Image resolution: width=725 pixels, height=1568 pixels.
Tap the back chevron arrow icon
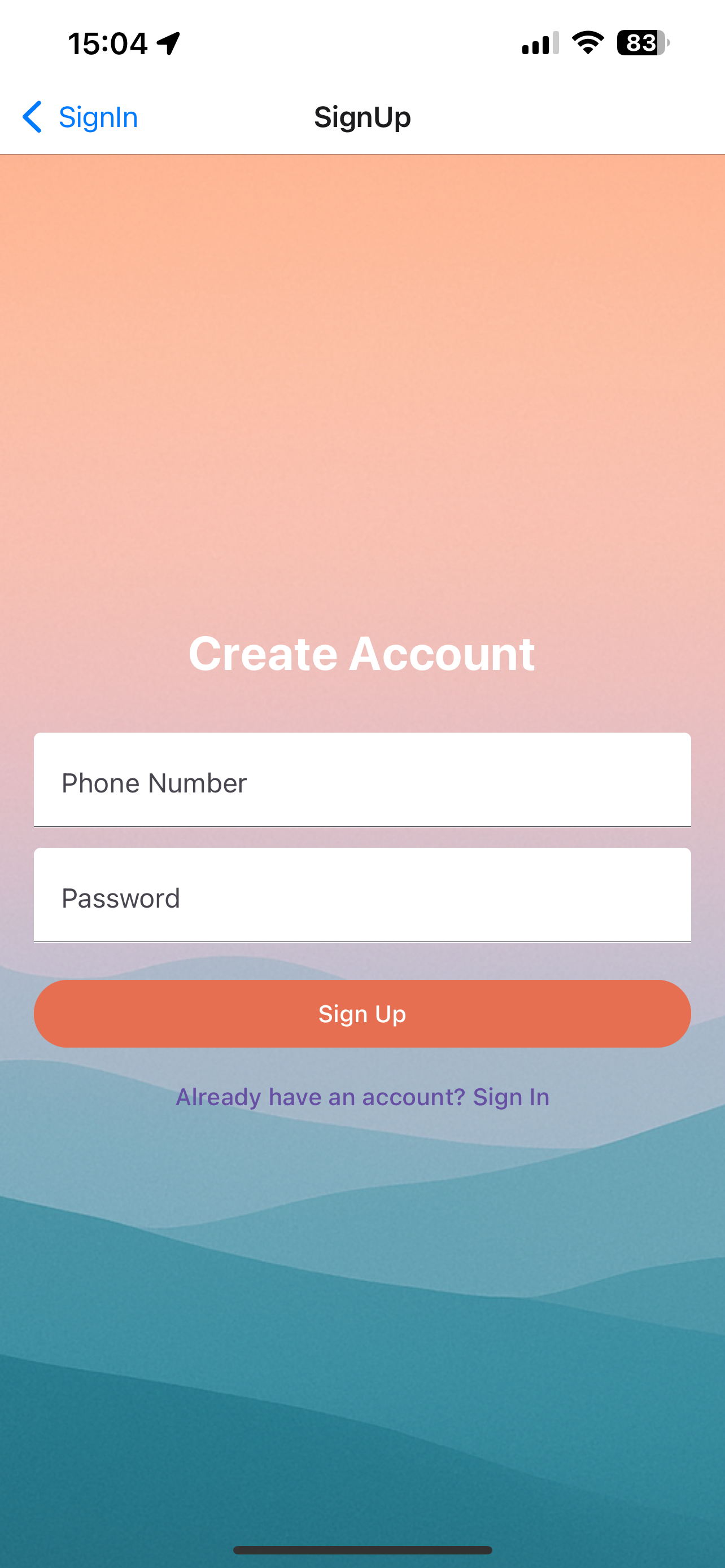click(x=33, y=117)
